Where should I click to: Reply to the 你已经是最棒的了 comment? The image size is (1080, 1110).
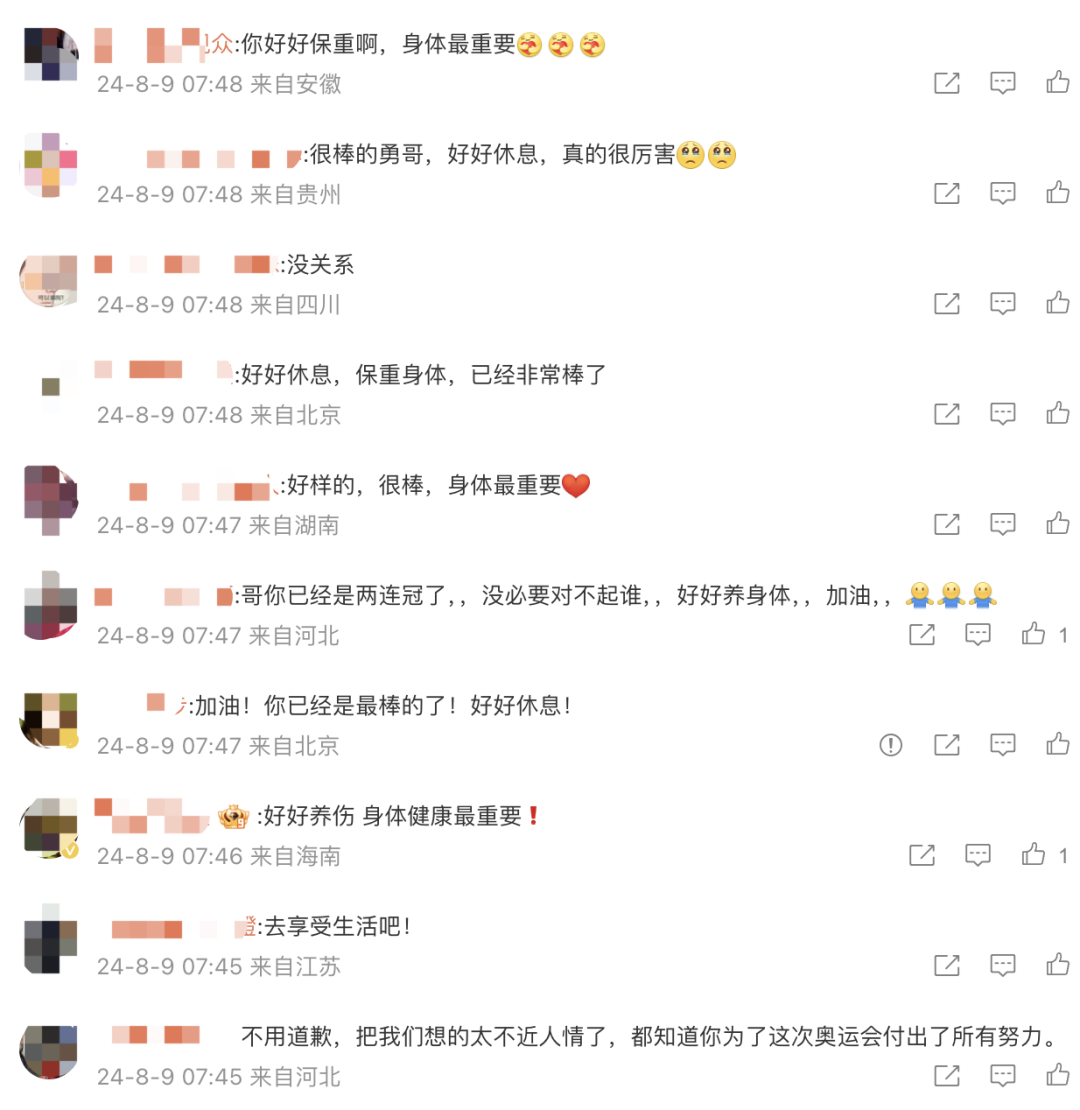tap(1003, 744)
